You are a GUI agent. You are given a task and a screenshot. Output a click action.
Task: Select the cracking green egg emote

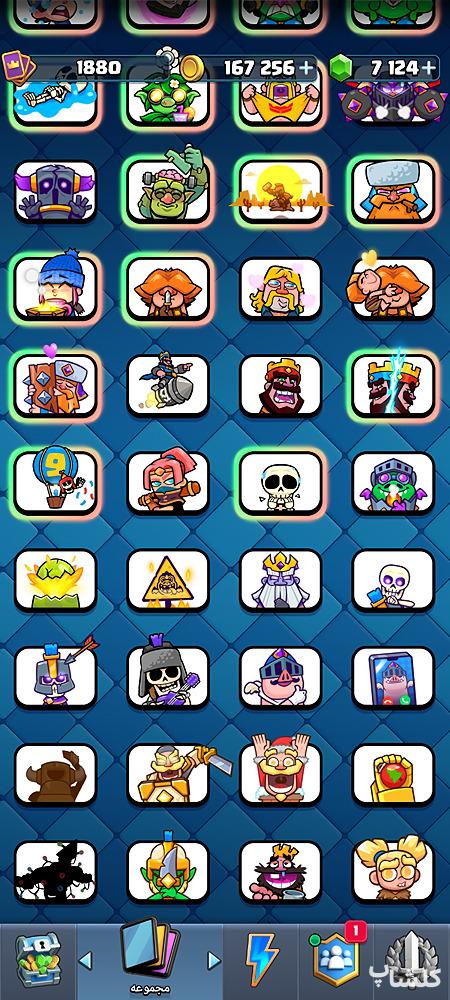[55, 580]
